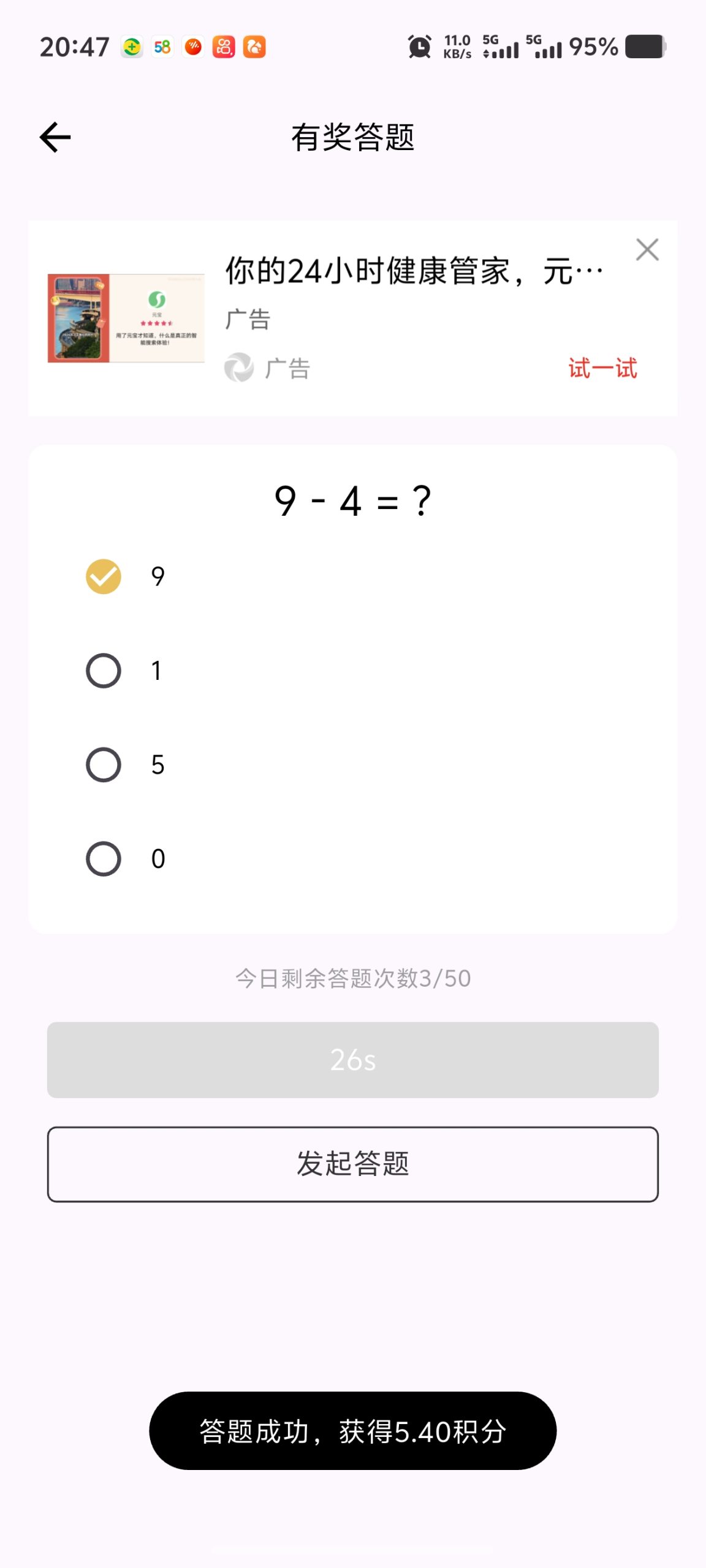Tap the battery level indicator
The image size is (706, 1568).
pos(647,47)
